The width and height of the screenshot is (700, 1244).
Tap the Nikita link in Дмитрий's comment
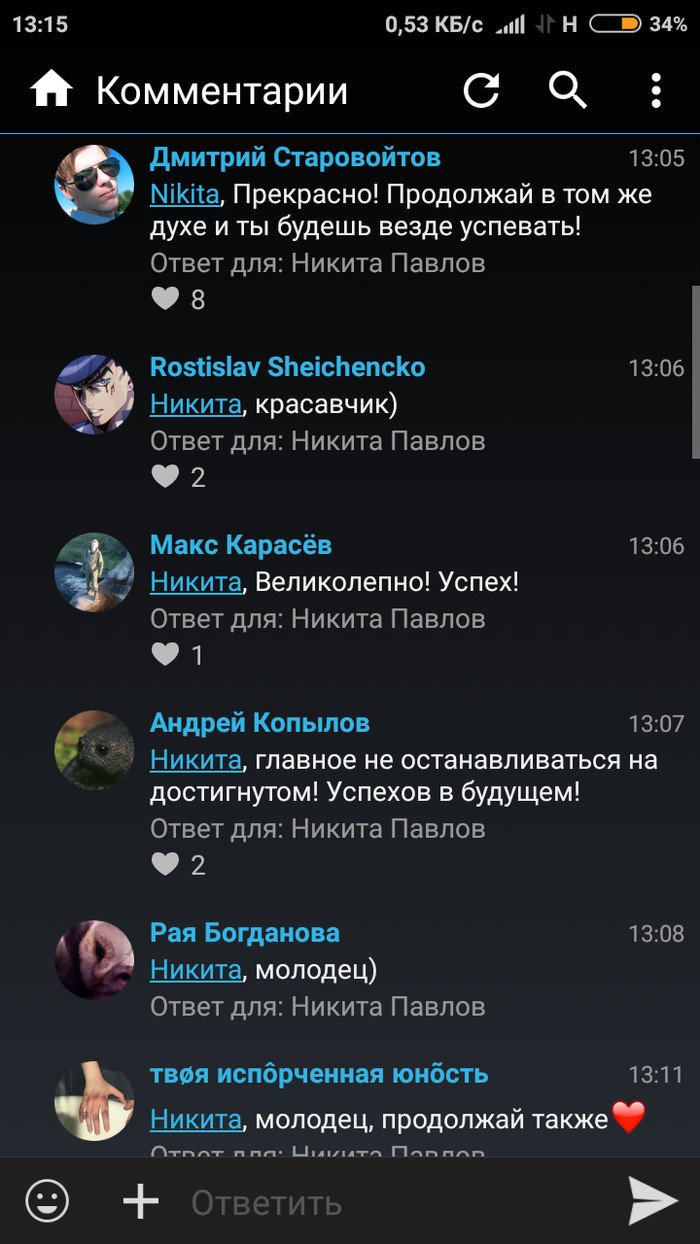(185, 193)
